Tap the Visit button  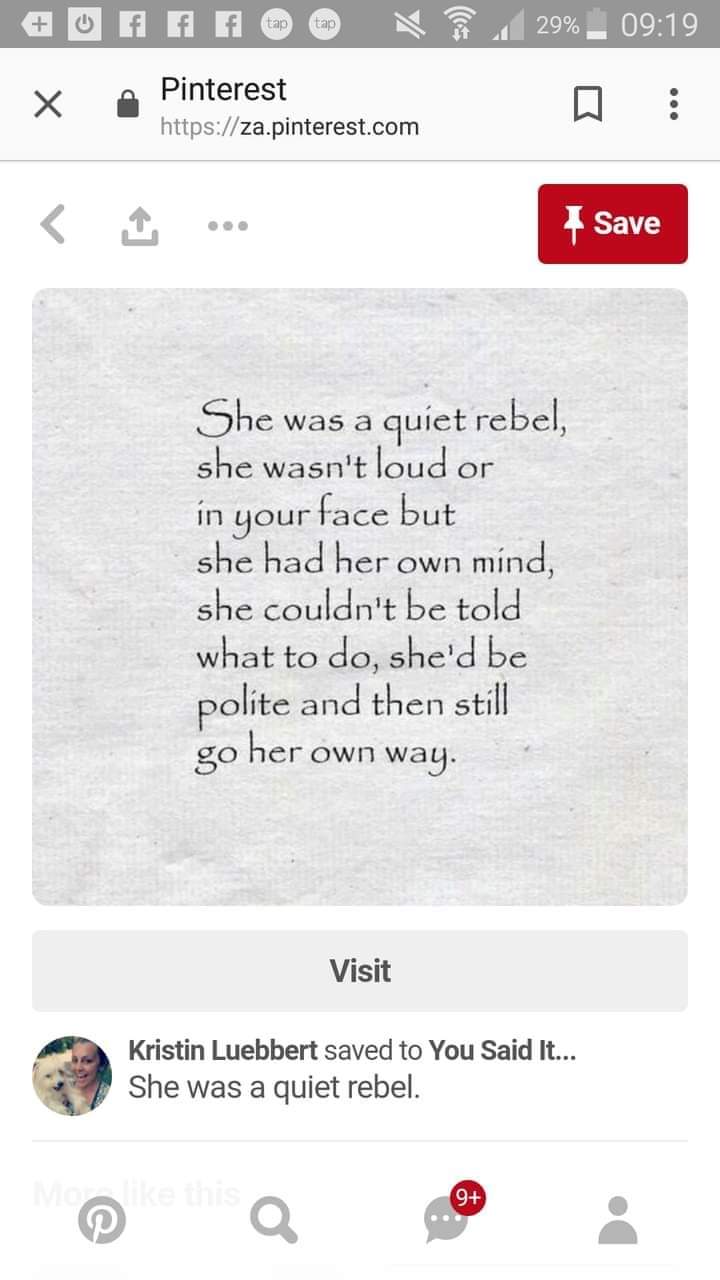click(360, 970)
